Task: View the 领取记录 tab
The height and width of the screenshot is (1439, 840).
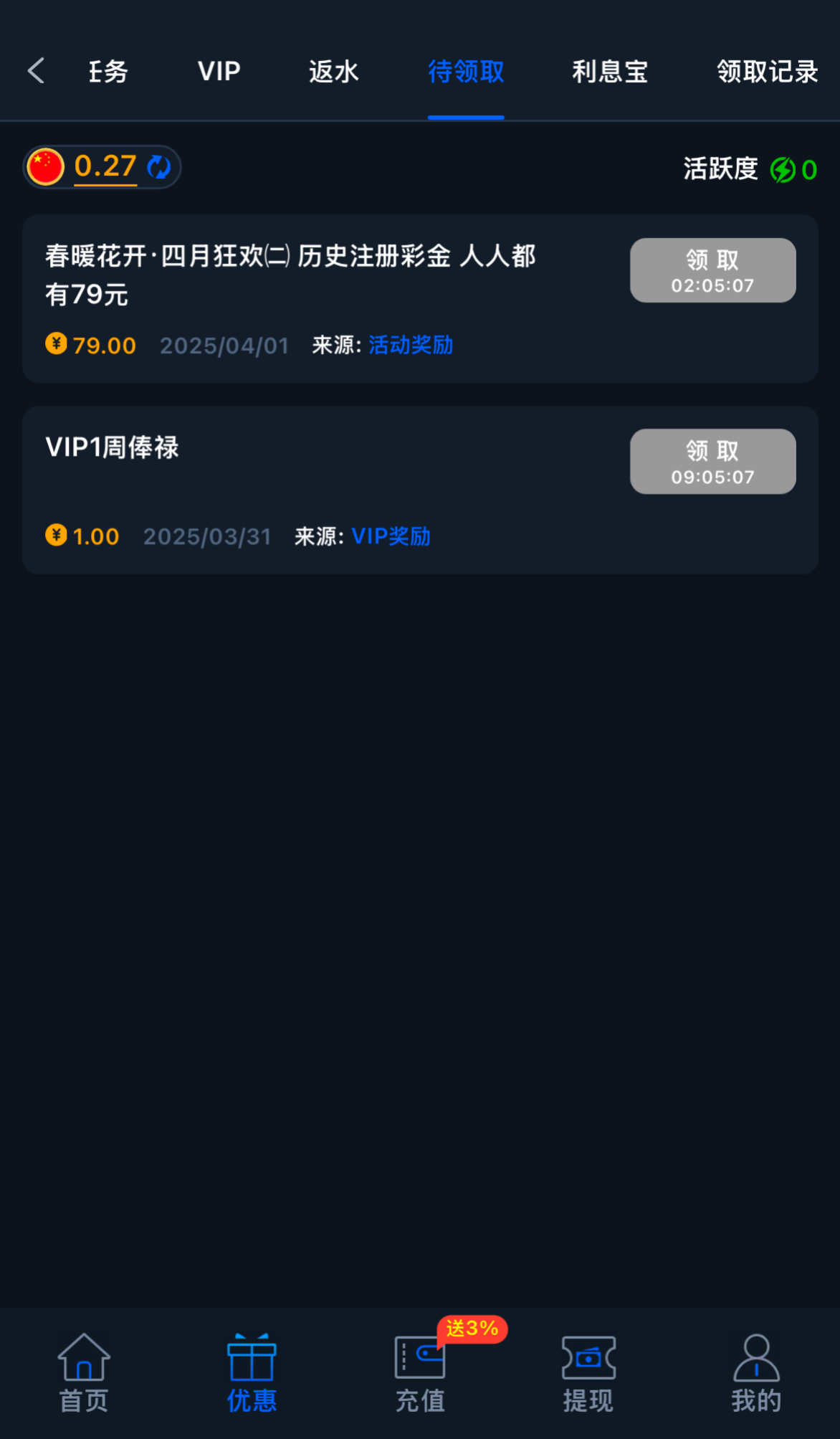Action: point(767,72)
